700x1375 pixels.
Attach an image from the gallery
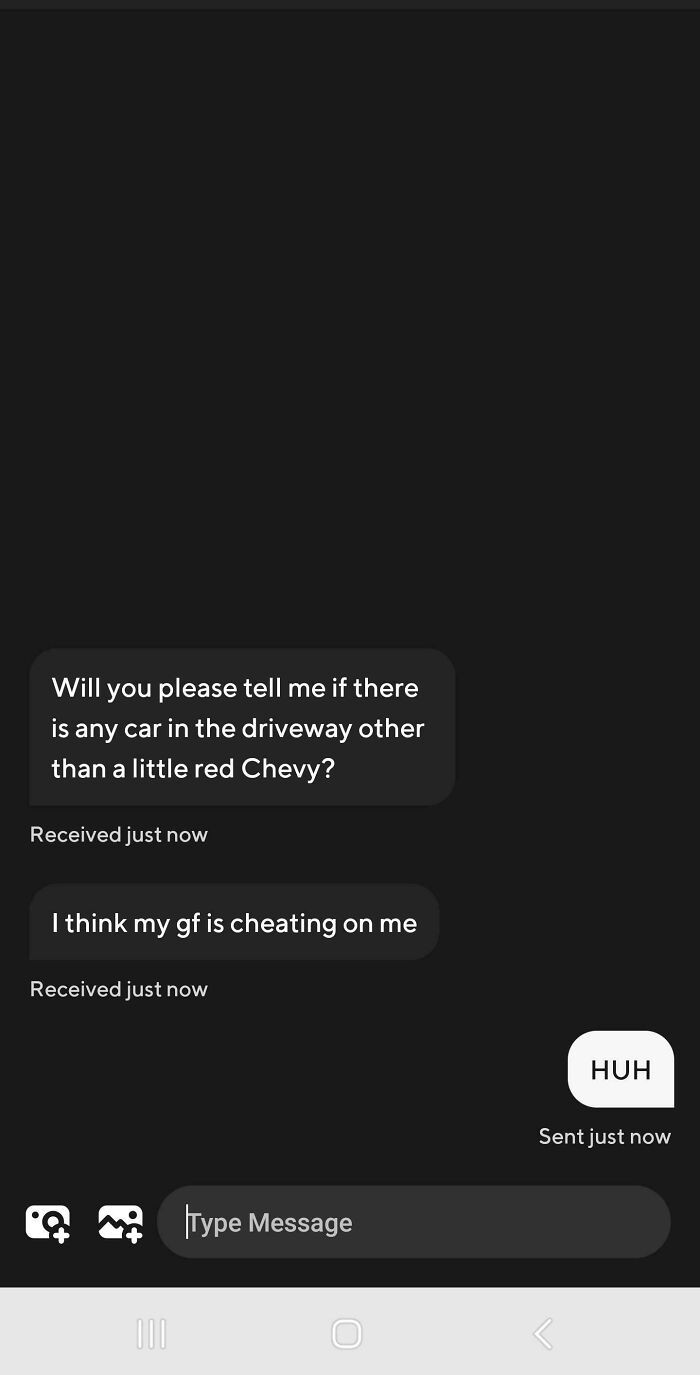(120, 1222)
